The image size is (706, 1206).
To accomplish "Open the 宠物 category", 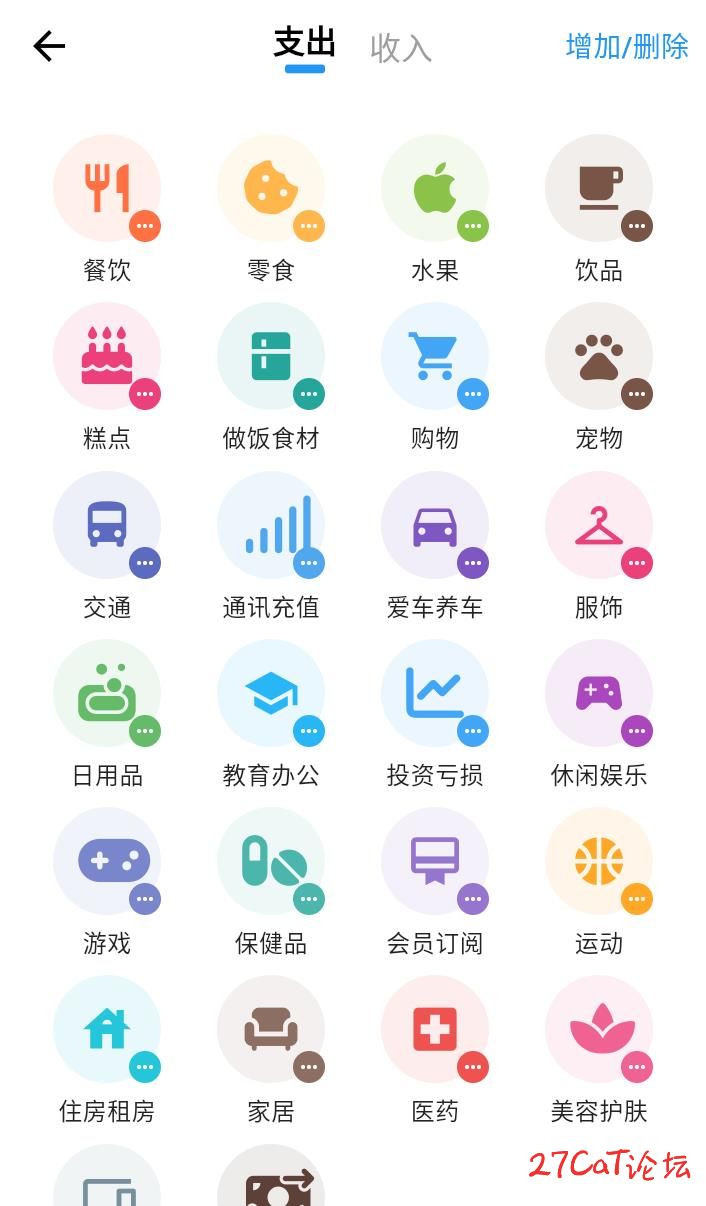I will click(x=599, y=357).
